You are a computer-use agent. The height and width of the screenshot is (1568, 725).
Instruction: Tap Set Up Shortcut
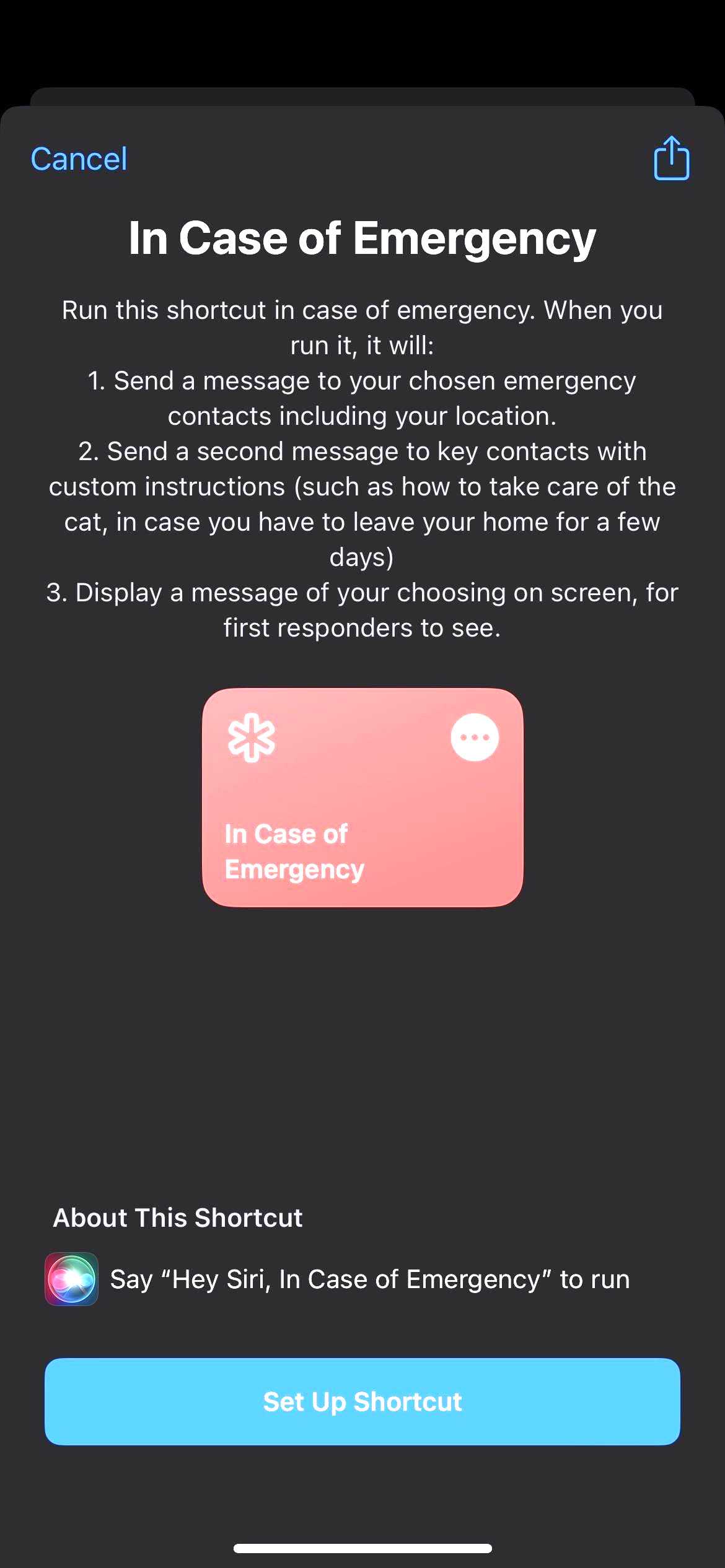(362, 1401)
